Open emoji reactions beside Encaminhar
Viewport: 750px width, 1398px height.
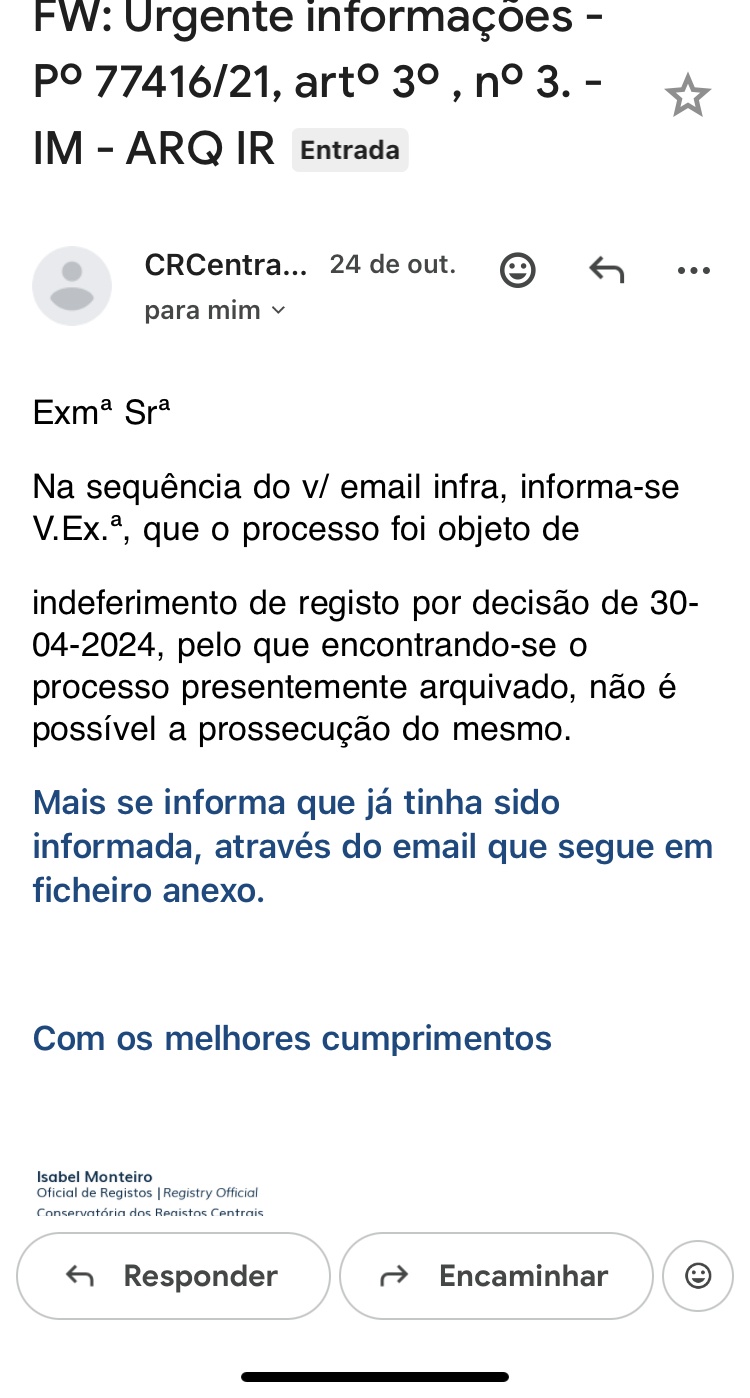coord(698,1276)
